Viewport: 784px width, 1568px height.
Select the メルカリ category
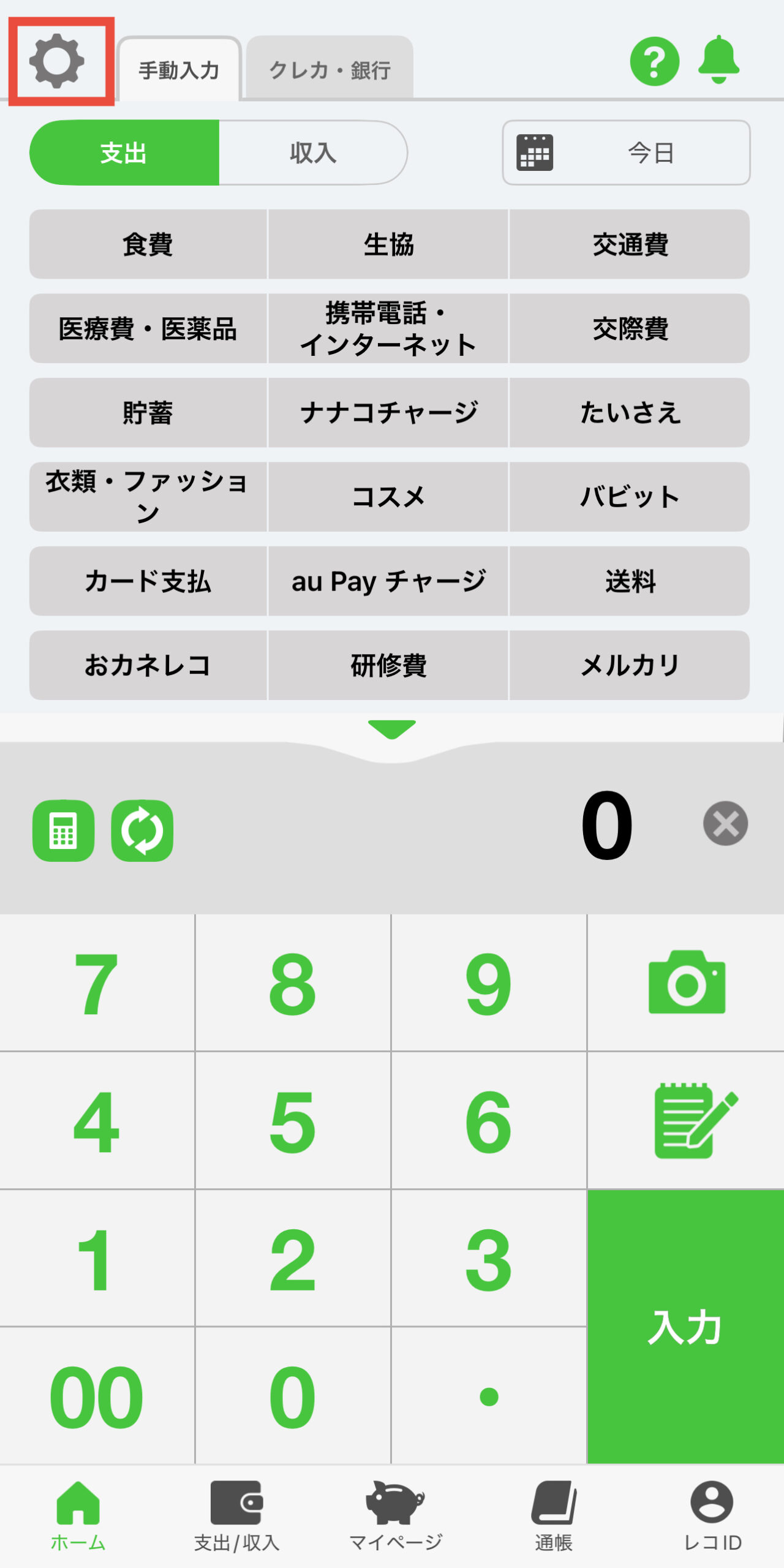(x=630, y=665)
